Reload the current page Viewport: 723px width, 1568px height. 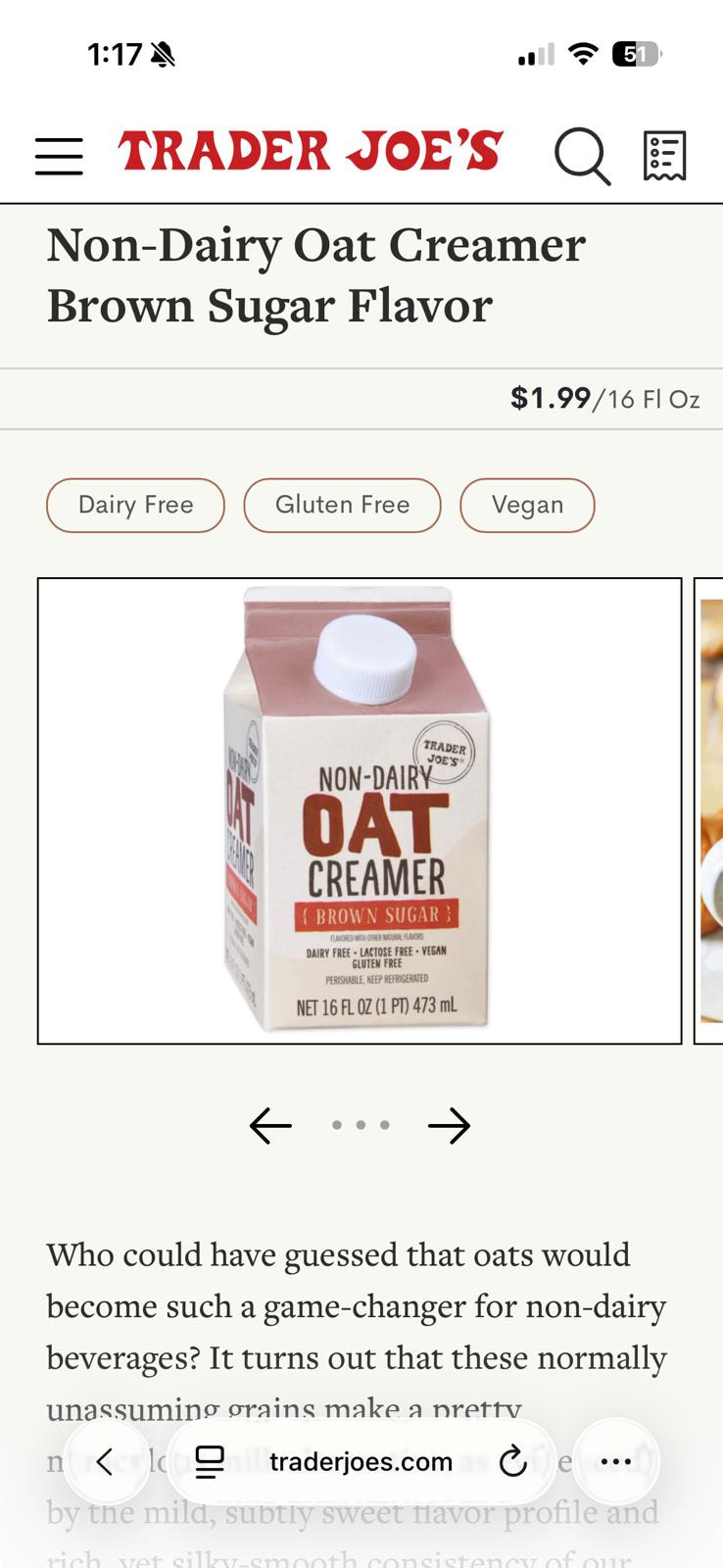coord(512,1462)
